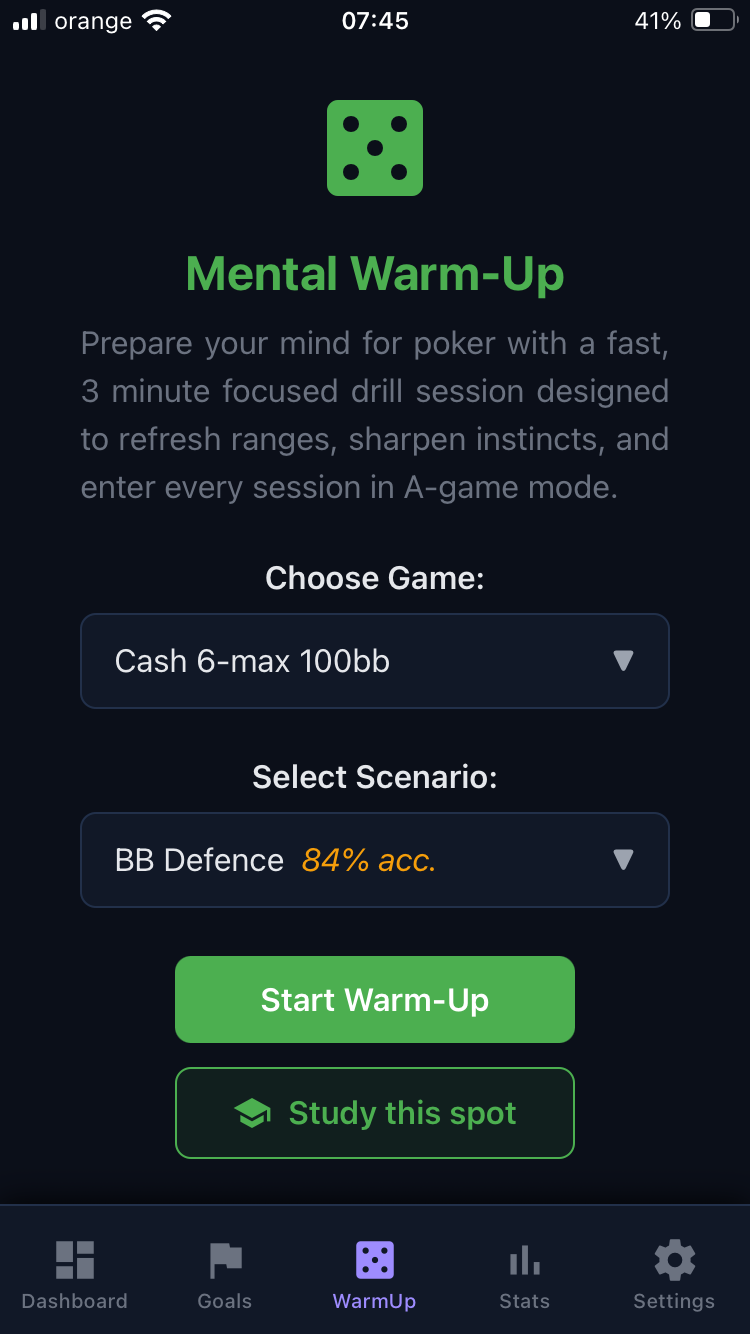The image size is (750, 1334).
Task: Go to the Dashboard tab
Action: point(75,1274)
